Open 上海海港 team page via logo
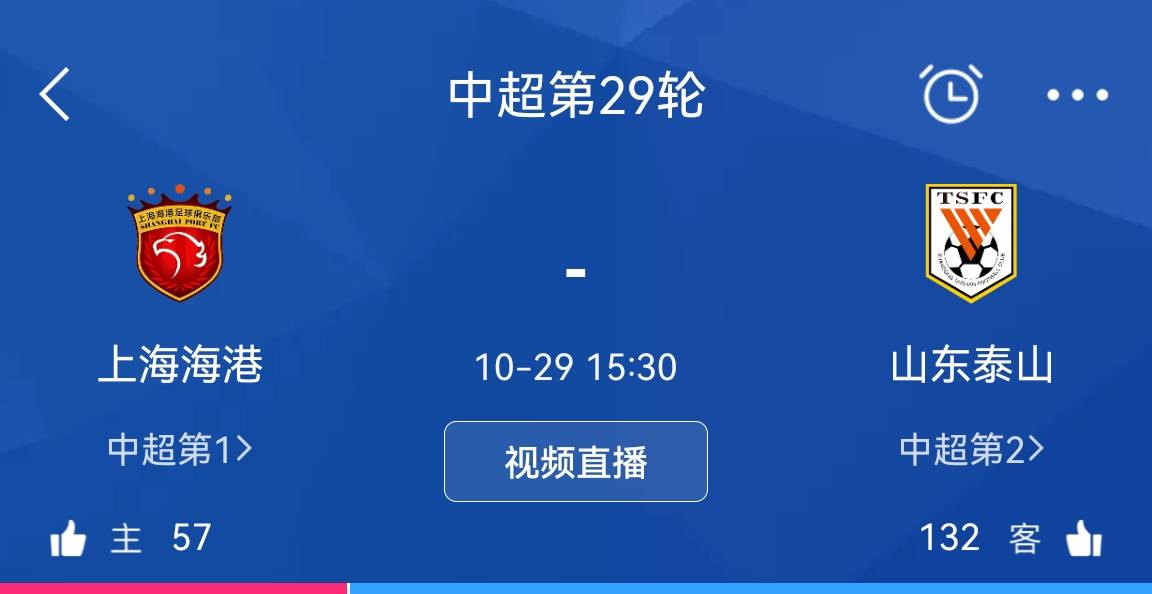 click(x=180, y=243)
